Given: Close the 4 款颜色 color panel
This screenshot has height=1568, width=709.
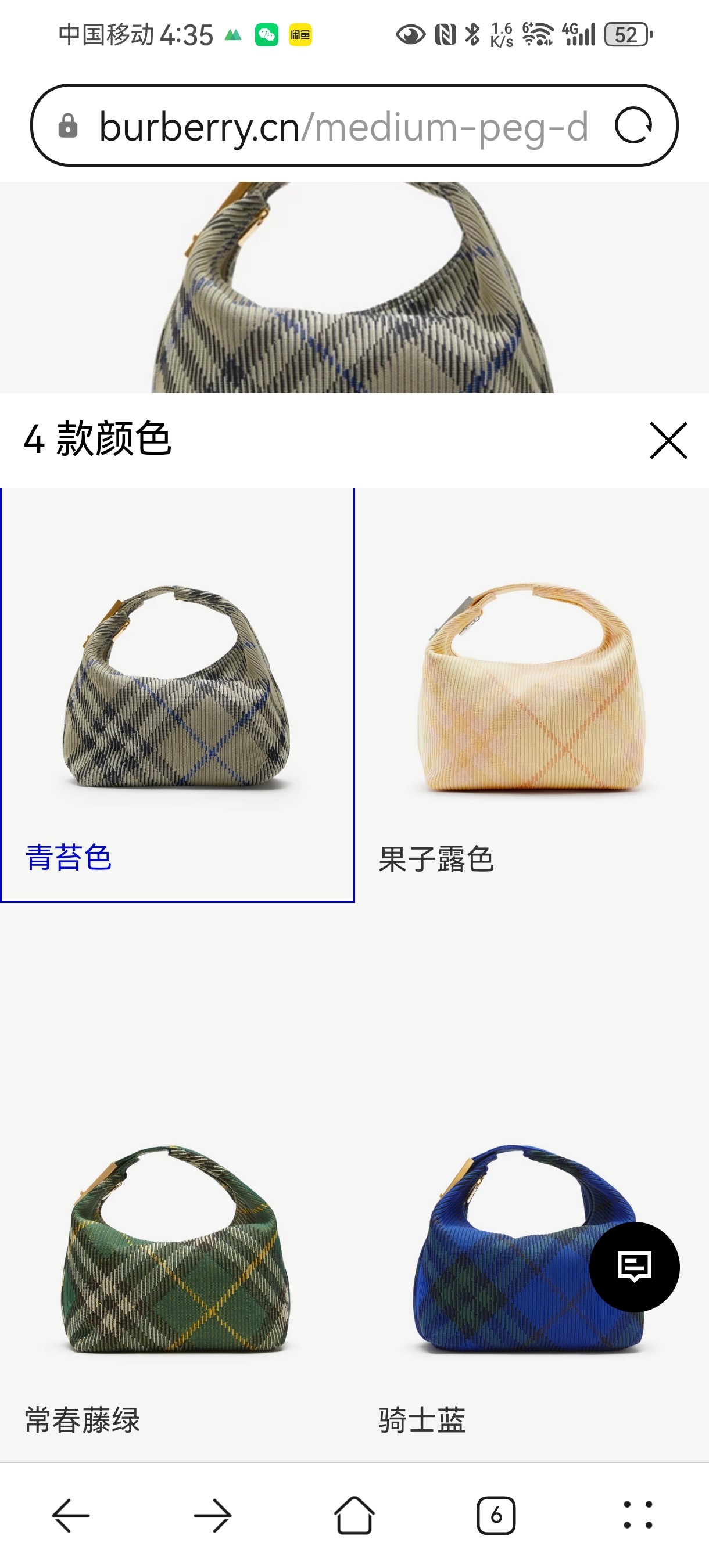Looking at the screenshot, I should coord(668,440).
